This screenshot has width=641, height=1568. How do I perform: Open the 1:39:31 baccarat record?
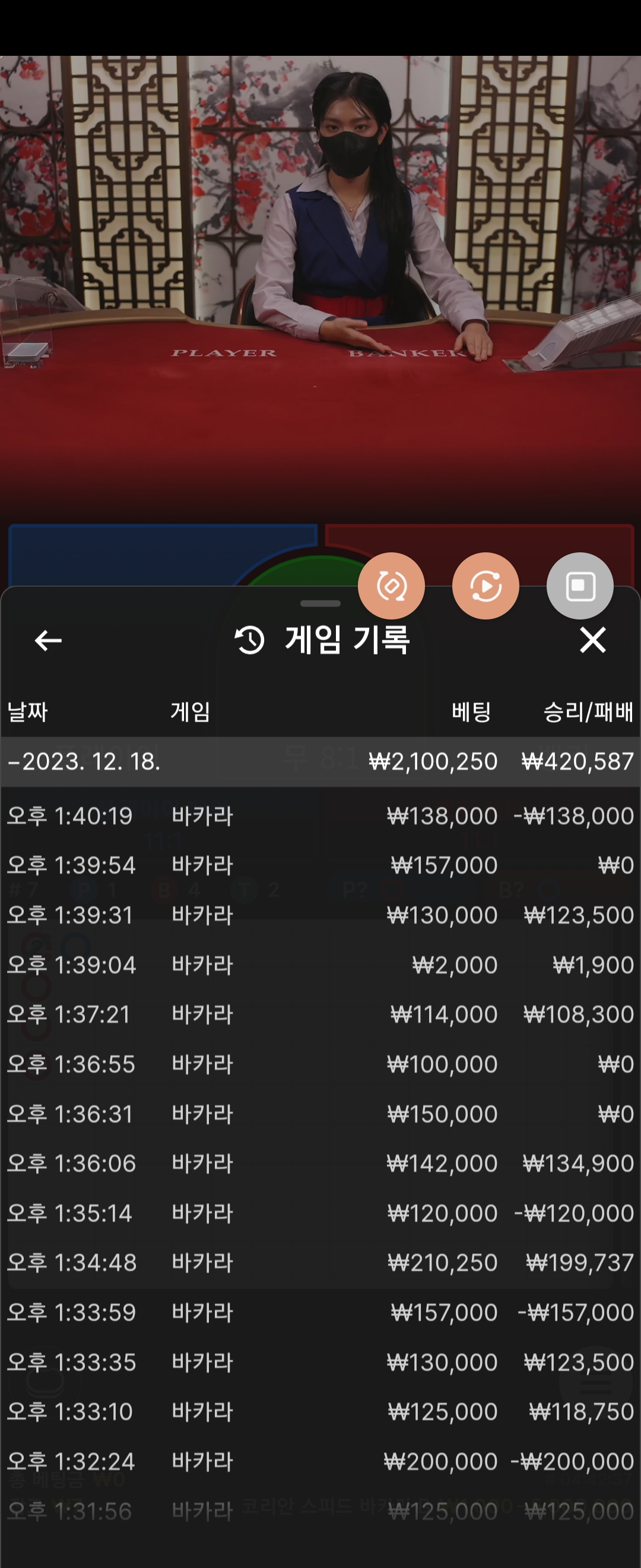[320, 915]
